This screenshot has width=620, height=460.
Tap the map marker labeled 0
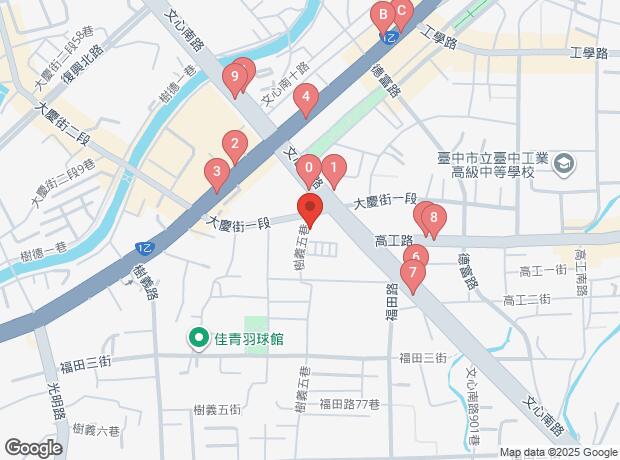pos(309,168)
